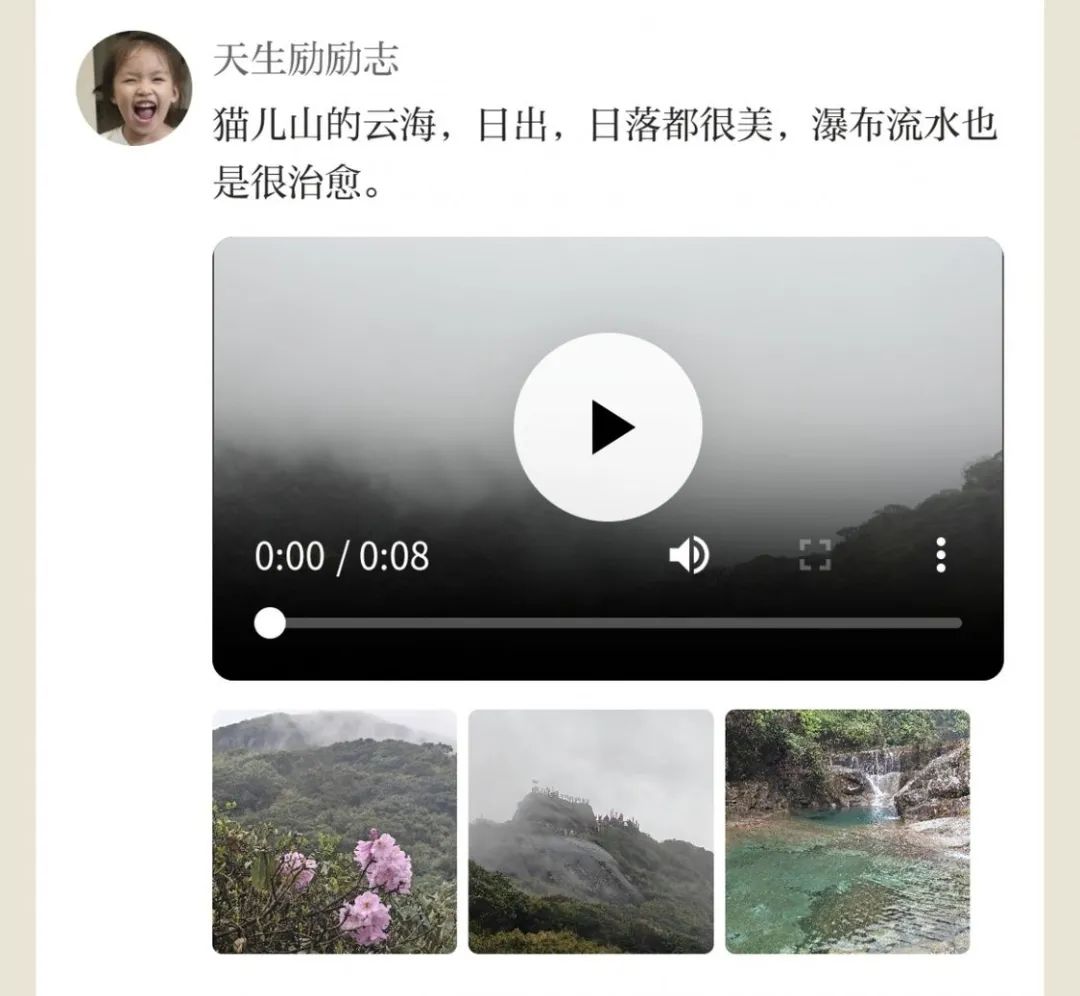Open the video overflow menu
This screenshot has height=996, width=1080.
click(x=940, y=555)
